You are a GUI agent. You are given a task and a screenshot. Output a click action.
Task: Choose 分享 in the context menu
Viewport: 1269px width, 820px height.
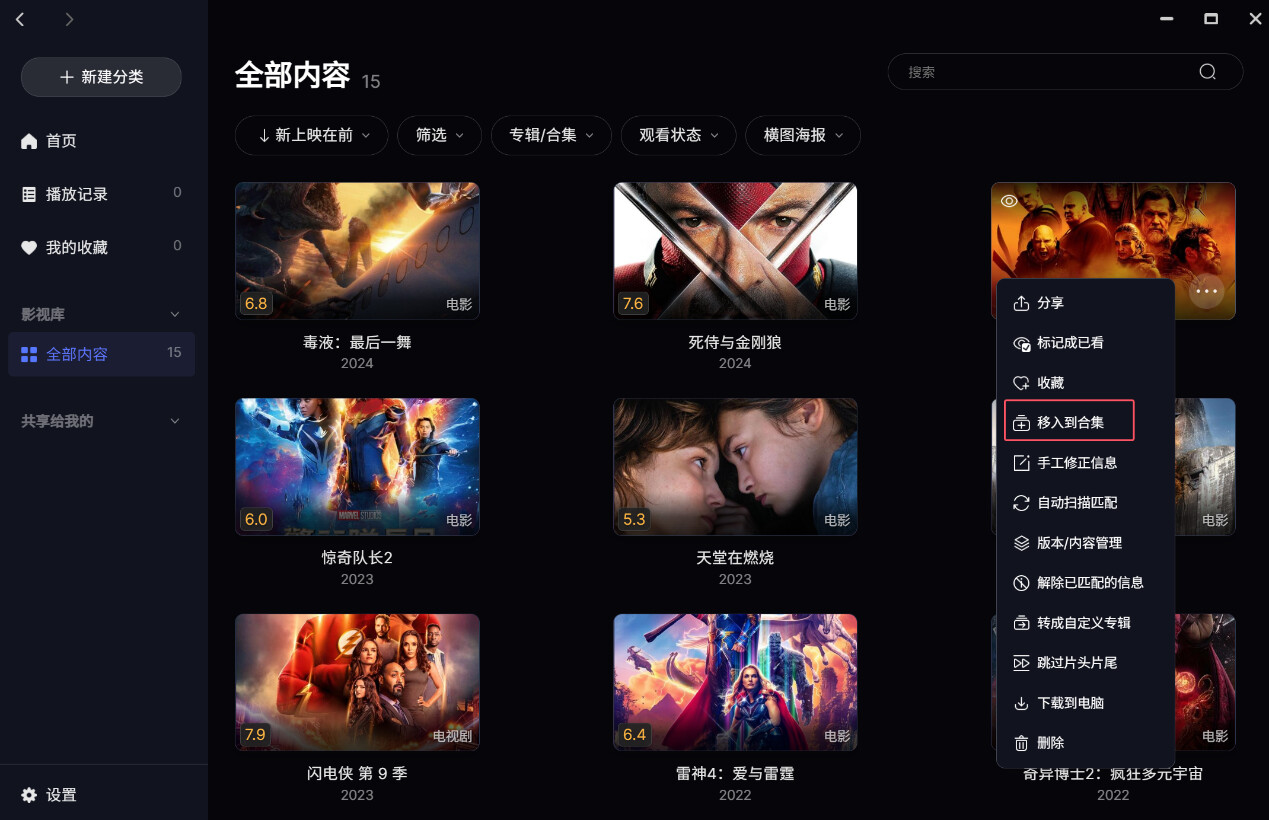pyautogui.click(x=1050, y=303)
